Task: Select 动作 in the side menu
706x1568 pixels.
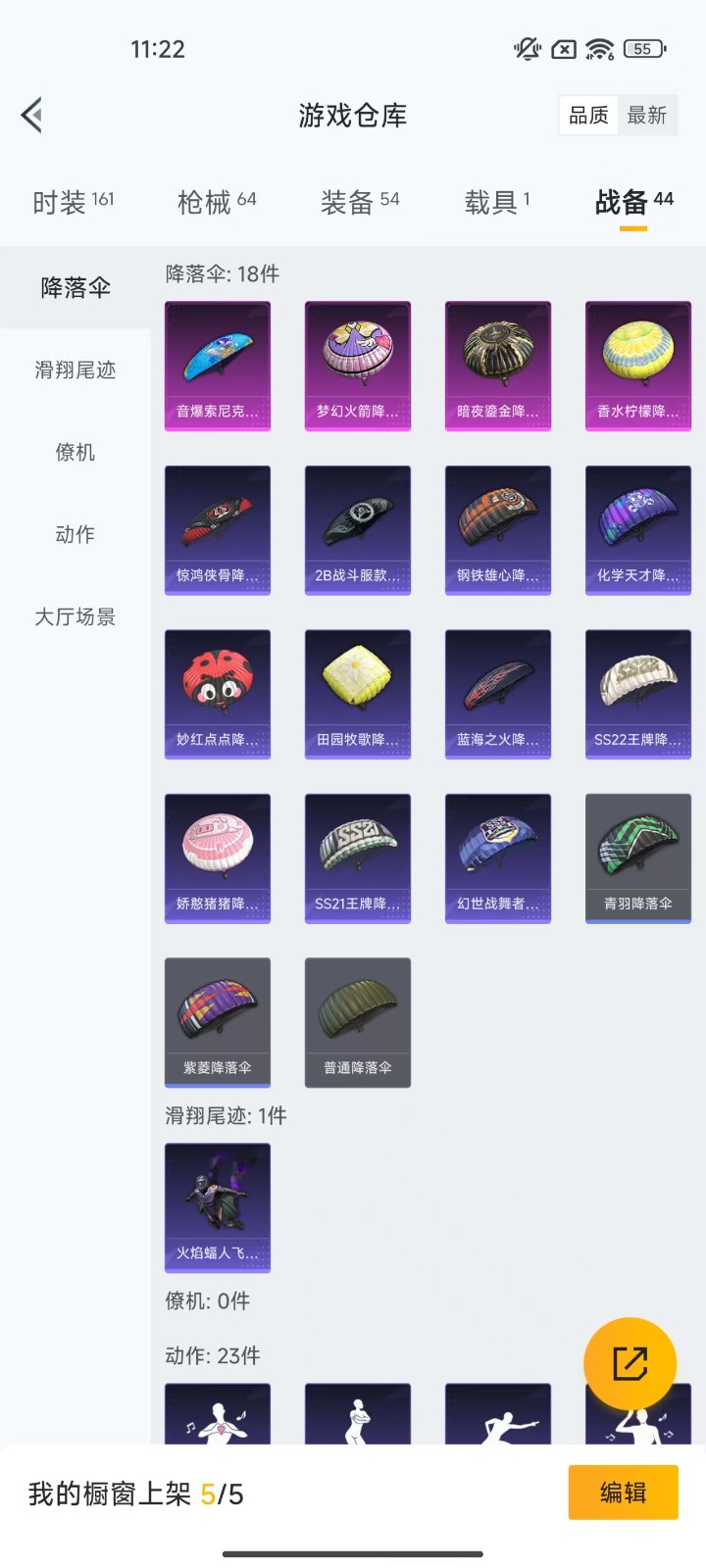Action: (x=76, y=534)
